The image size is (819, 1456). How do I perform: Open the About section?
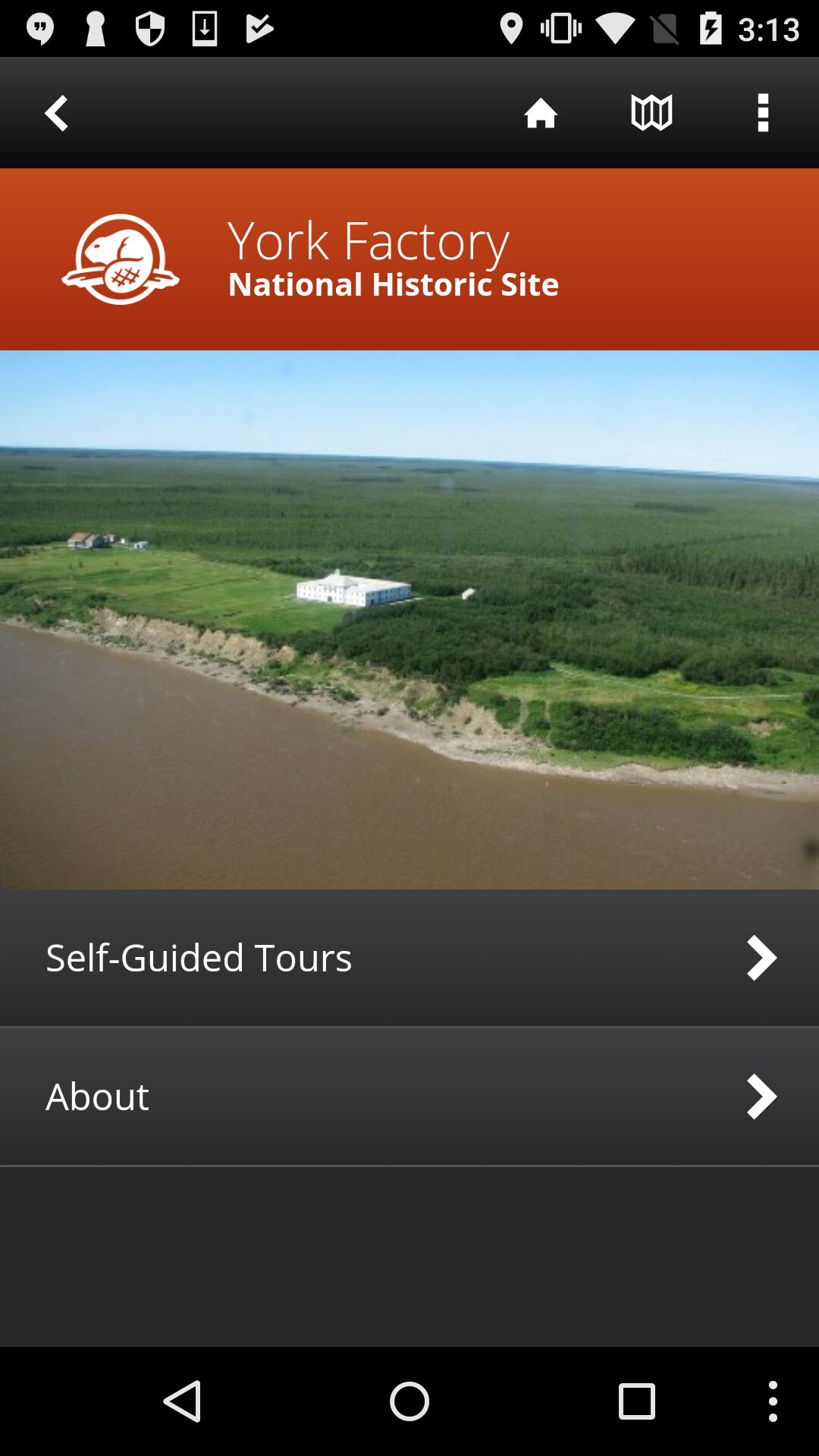click(409, 1097)
